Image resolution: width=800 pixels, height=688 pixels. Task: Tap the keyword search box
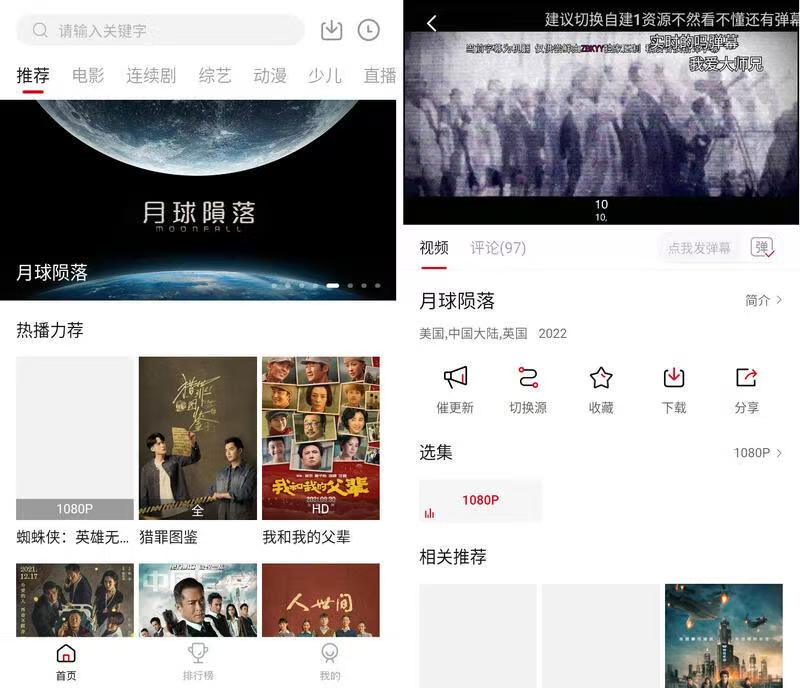coord(160,30)
